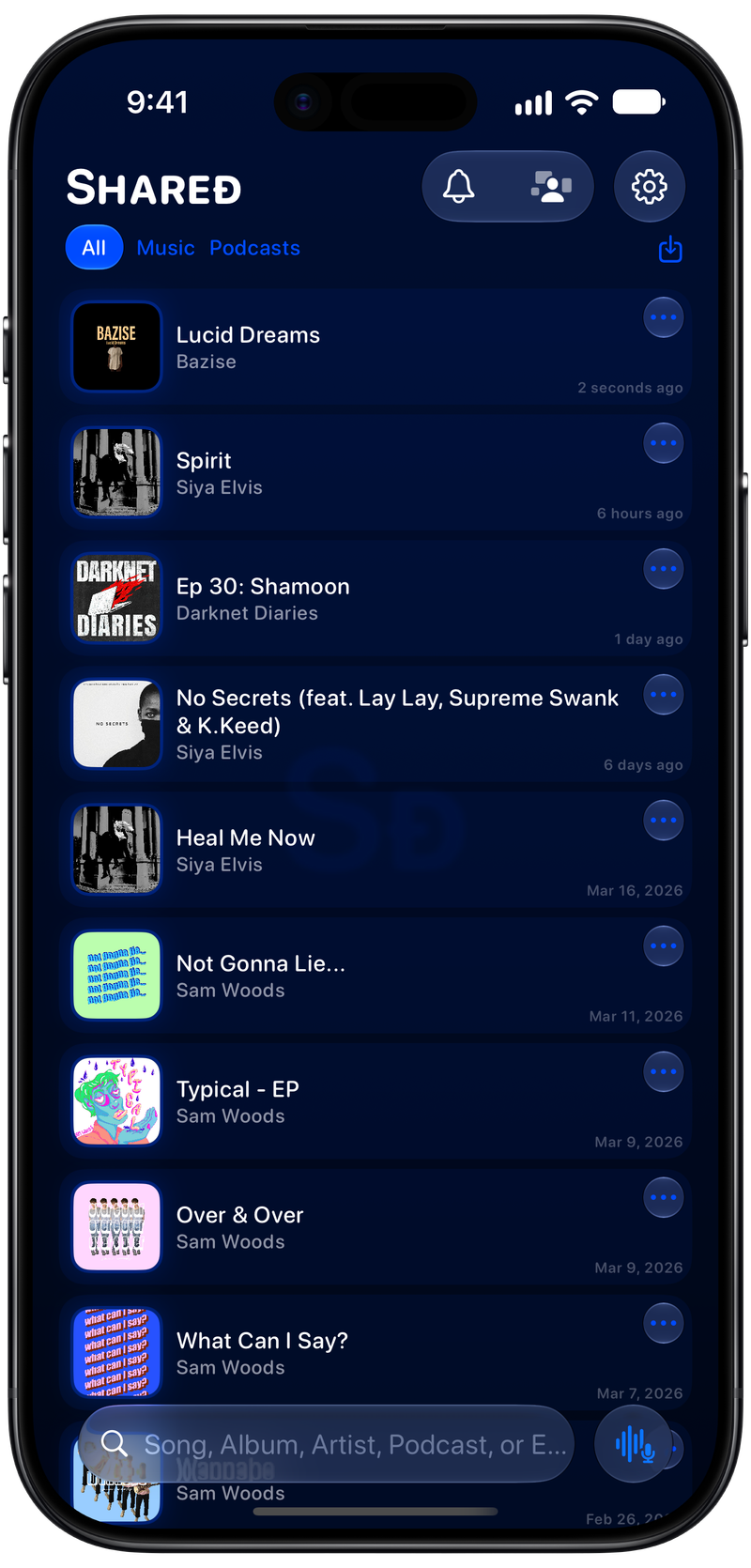Open more options for Lucid Dreams

tap(664, 317)
